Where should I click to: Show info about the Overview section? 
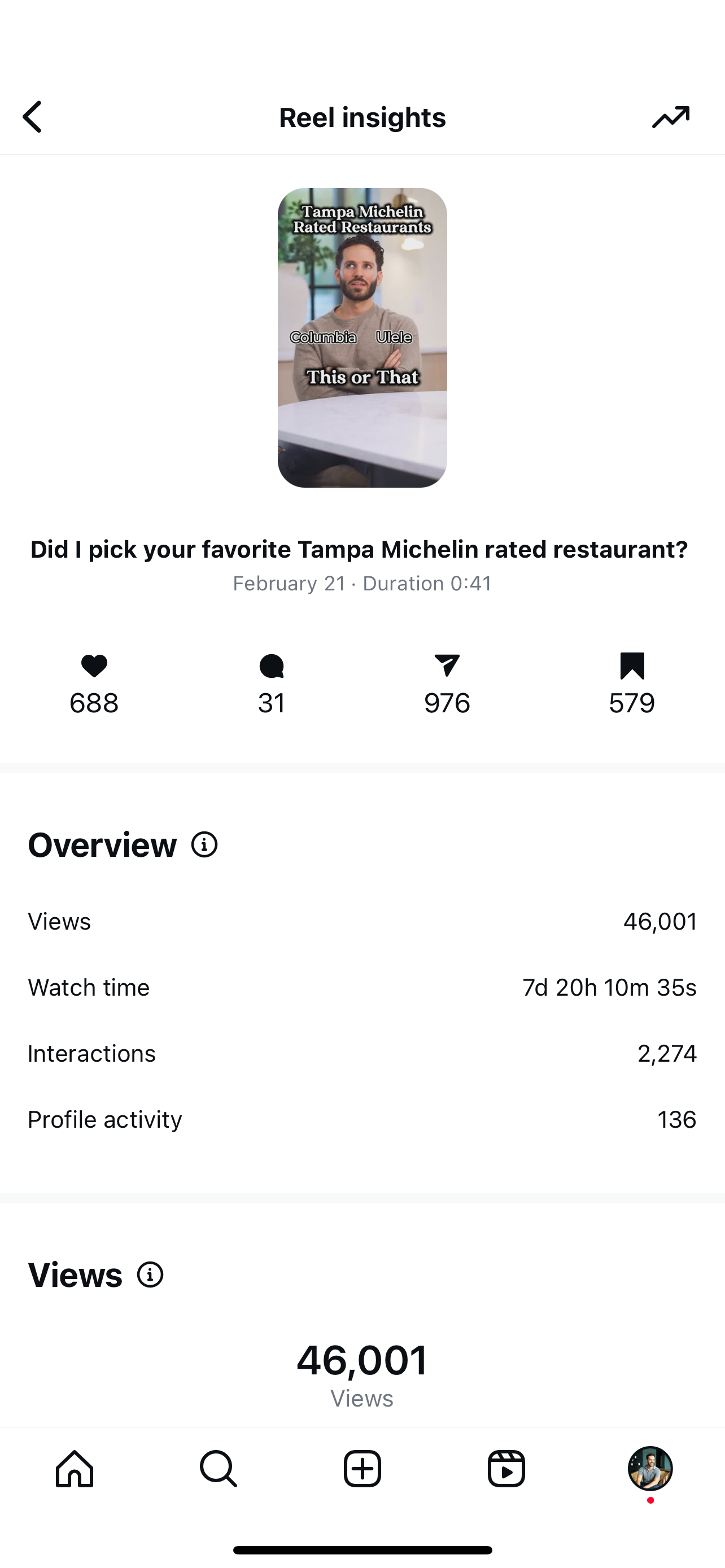point(204,845)
